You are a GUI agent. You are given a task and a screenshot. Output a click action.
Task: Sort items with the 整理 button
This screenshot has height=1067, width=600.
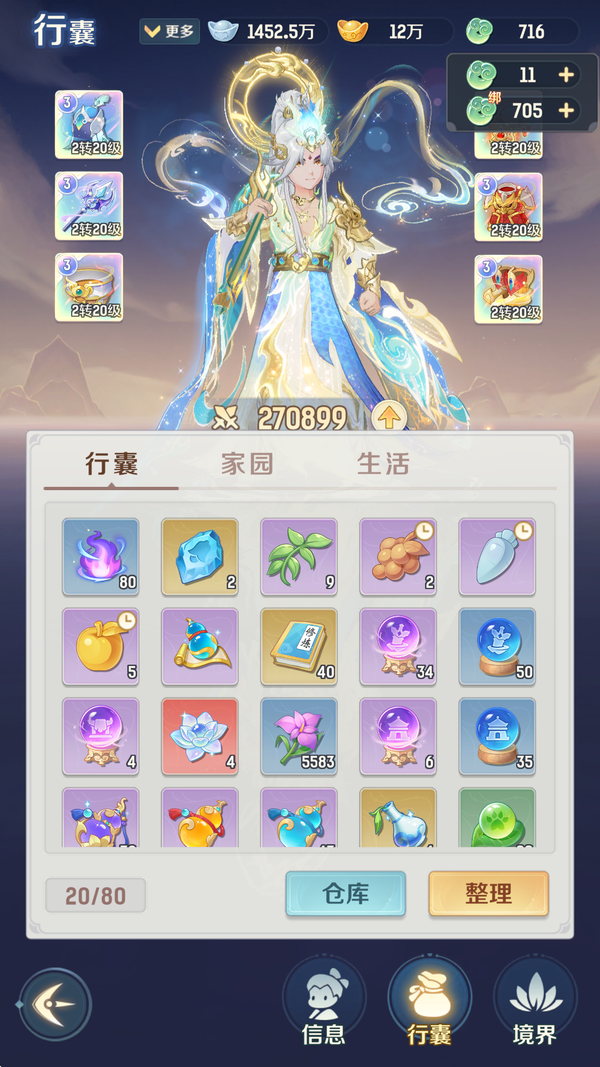[x=488, y=894]
